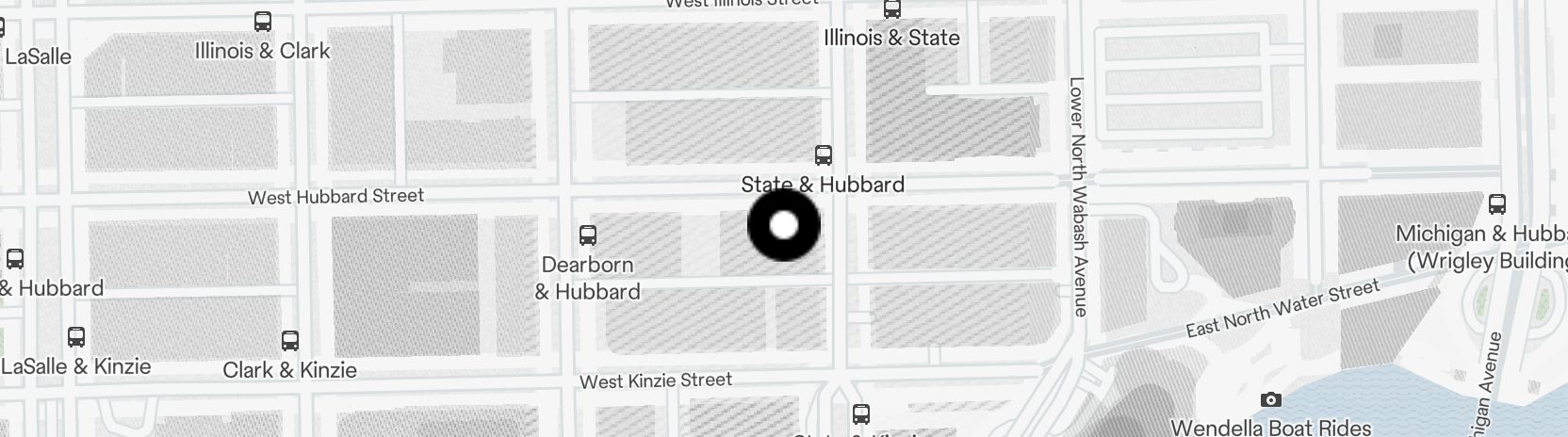1568x437 pixels.
Task: Open the Wendella Boat Rides point of interest
Action: point(1270,400)
